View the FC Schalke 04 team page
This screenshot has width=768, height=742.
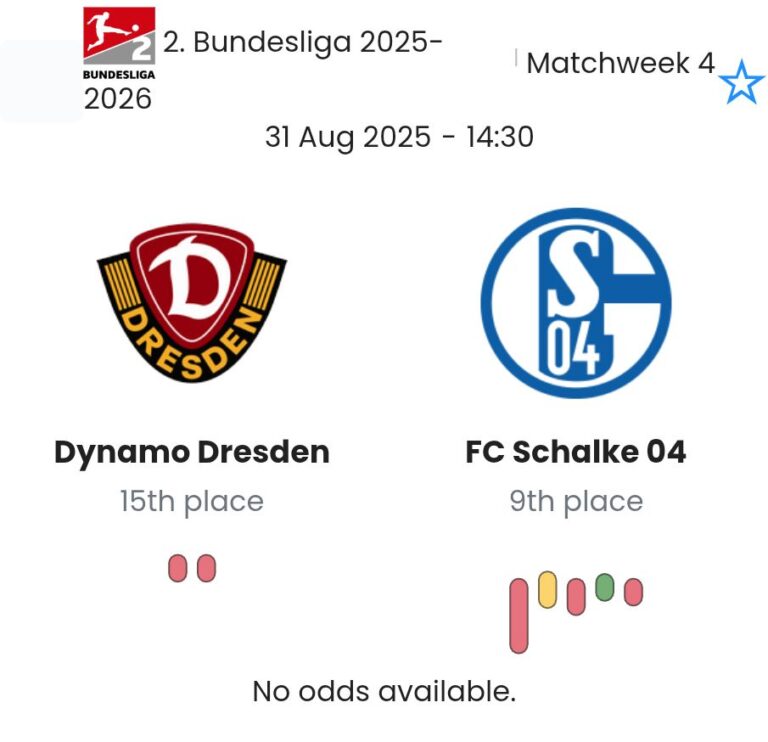575,452
